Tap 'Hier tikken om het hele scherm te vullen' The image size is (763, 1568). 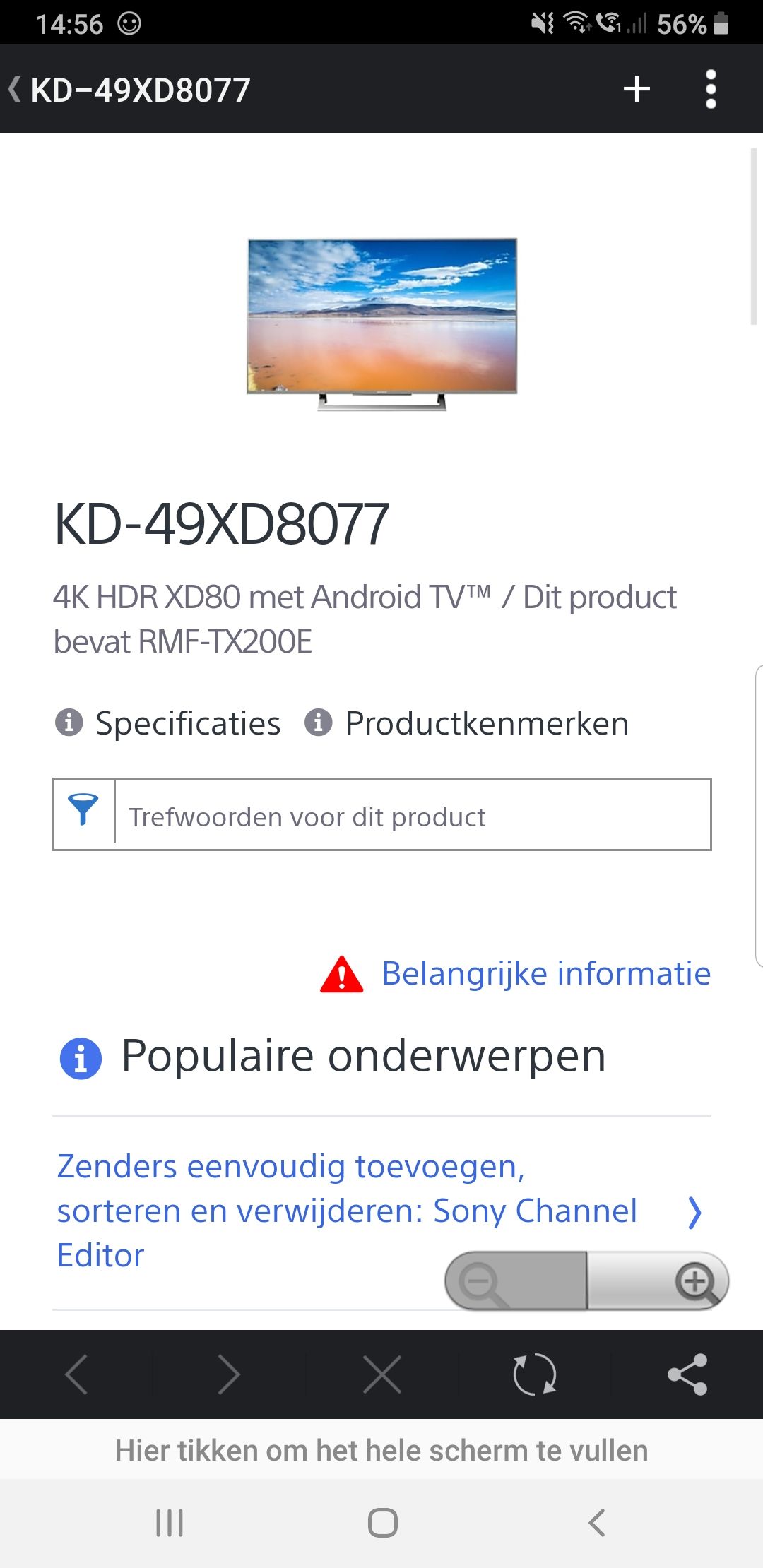coord(381,1451)
